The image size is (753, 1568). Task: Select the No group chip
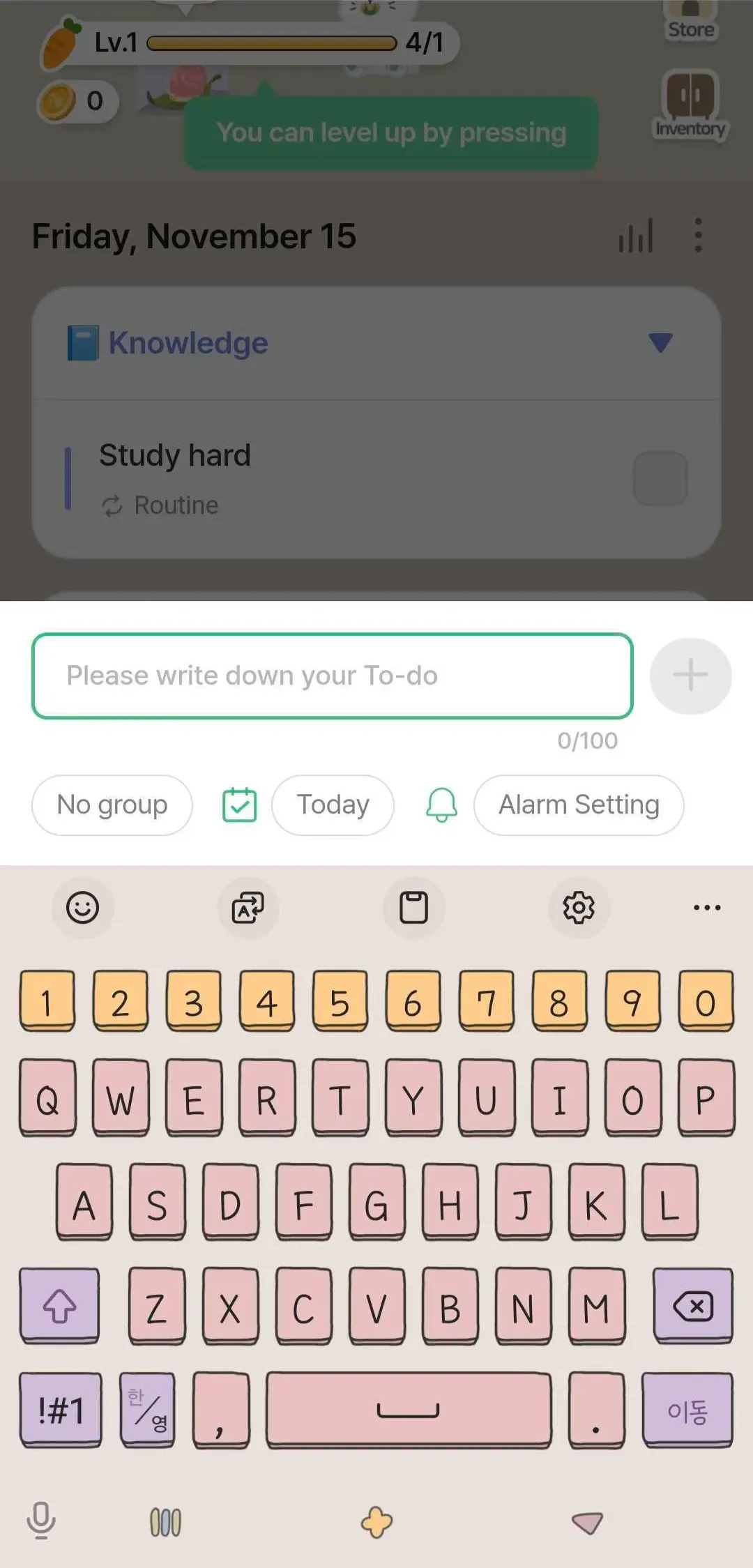pyautogui.click(x=112, y=805)
